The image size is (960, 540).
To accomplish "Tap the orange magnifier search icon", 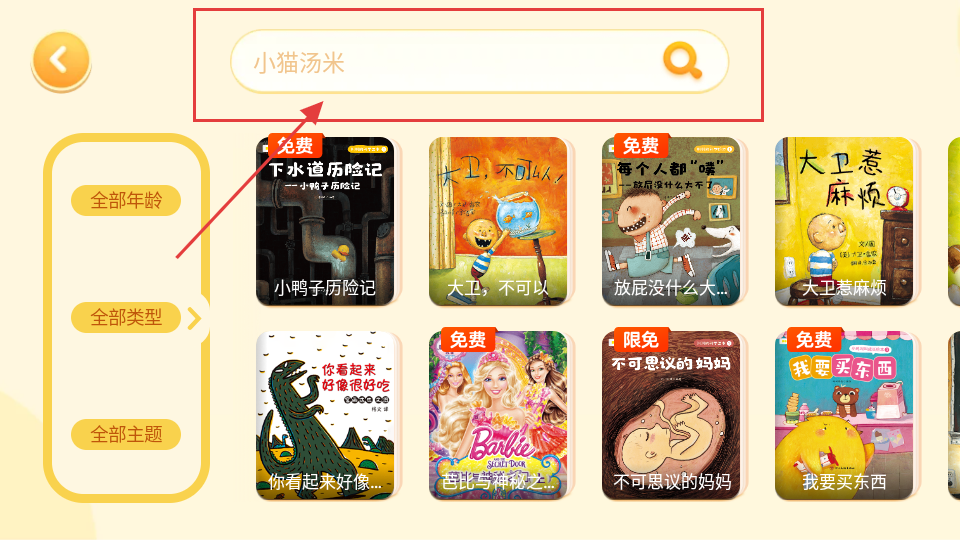I will (682, 62).
